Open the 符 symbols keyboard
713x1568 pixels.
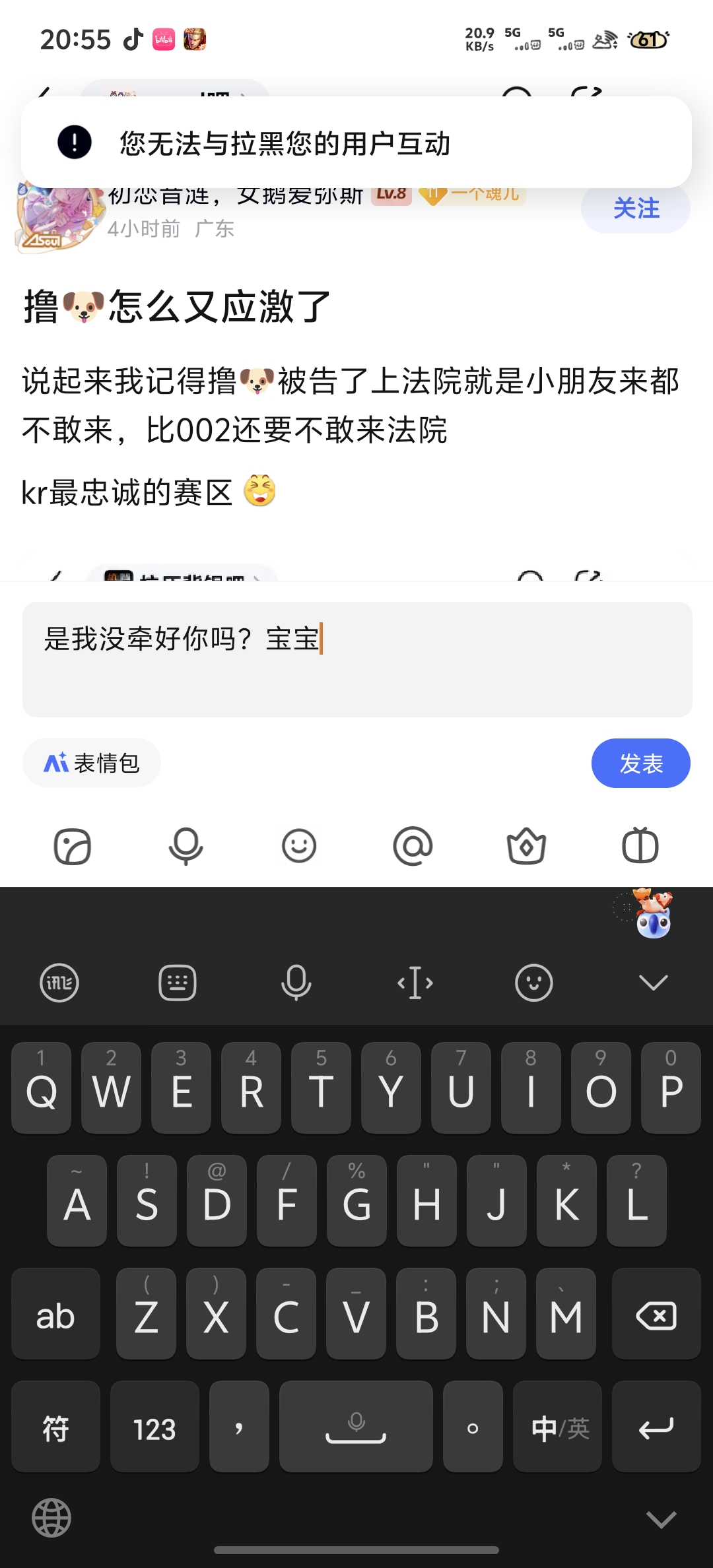(56, 1429)
